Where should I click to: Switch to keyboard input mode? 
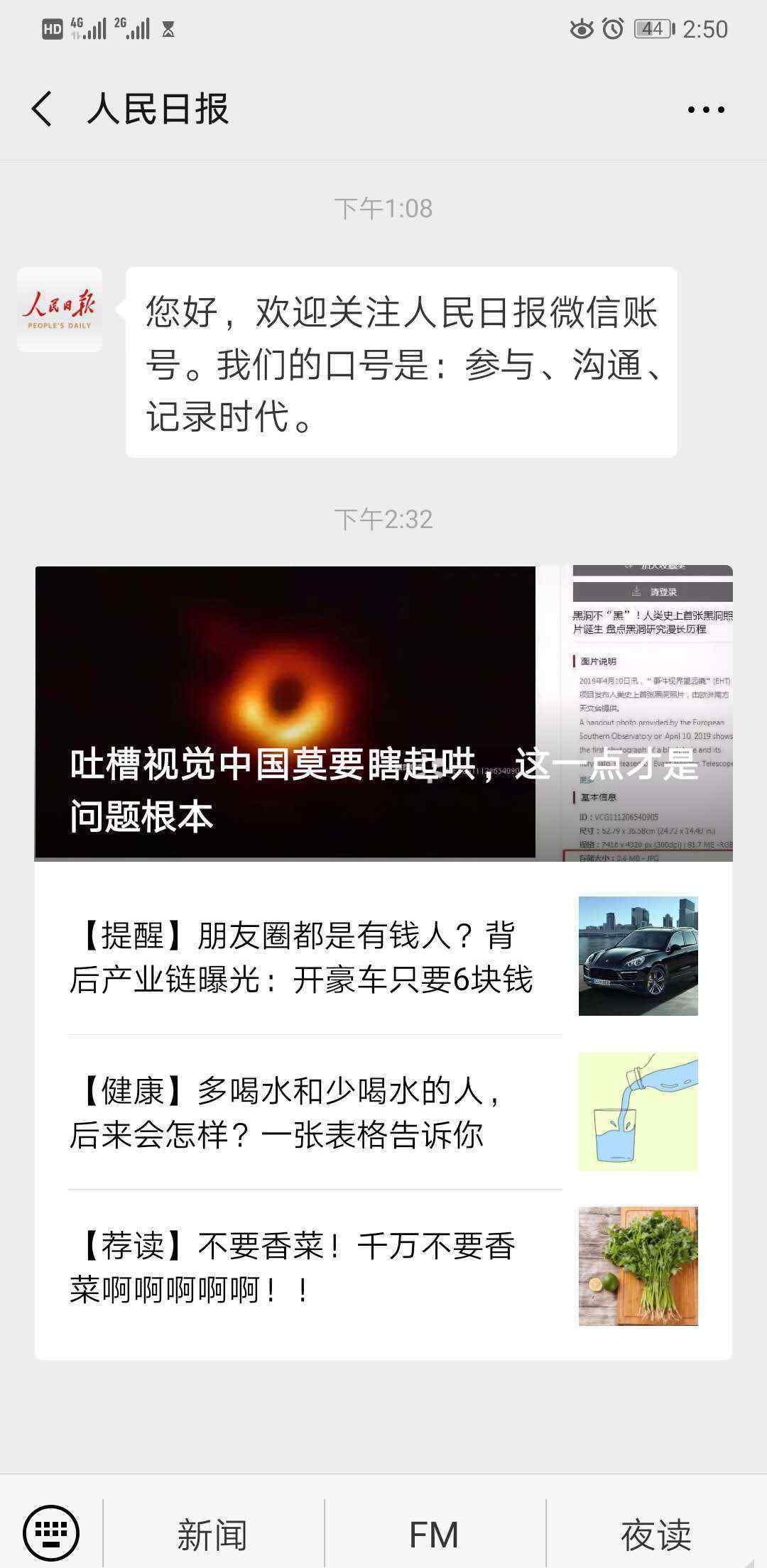[x=51, y=1532]
